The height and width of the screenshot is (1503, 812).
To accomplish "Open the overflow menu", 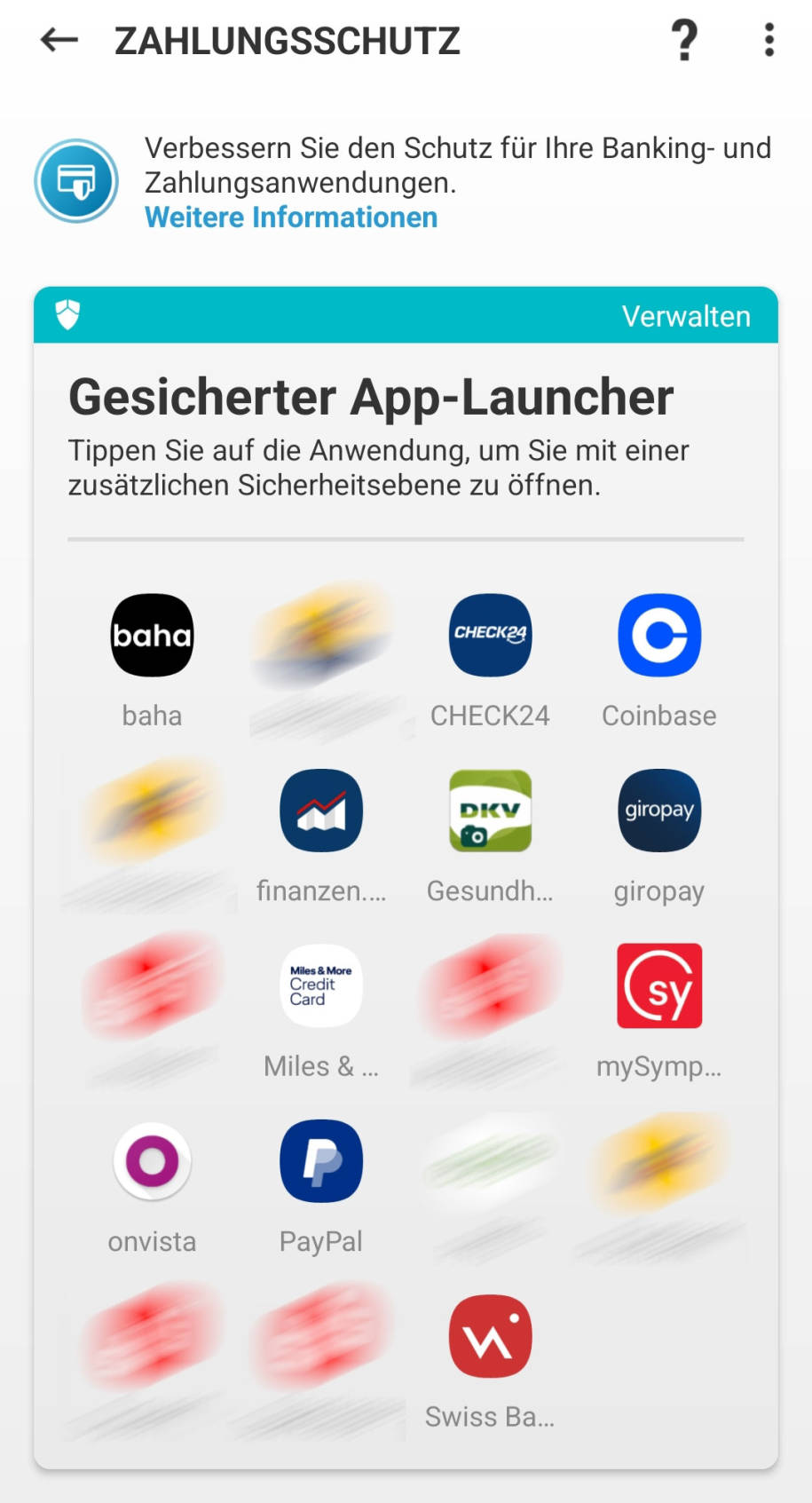I will 769,40.
